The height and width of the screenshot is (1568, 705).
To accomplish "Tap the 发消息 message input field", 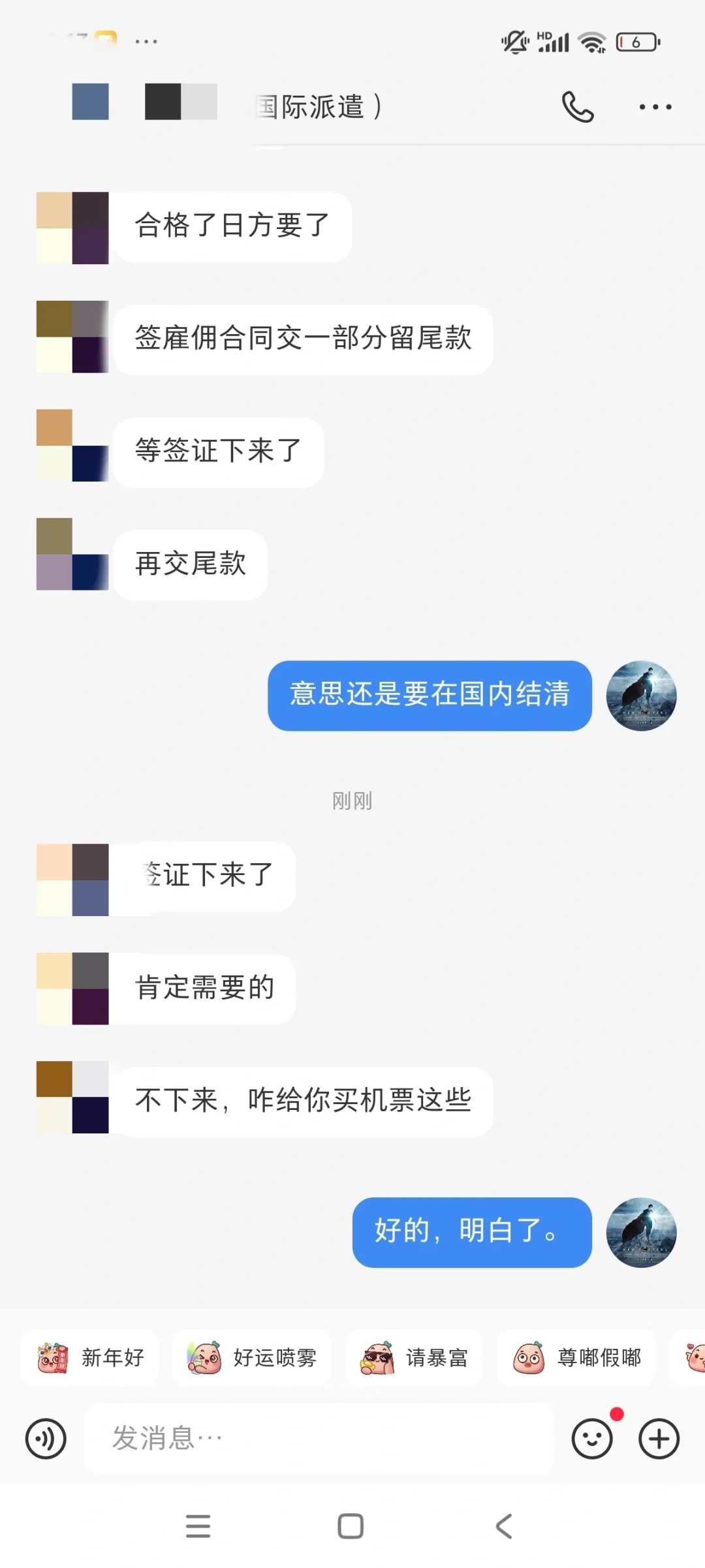I will click(319, 1438).
